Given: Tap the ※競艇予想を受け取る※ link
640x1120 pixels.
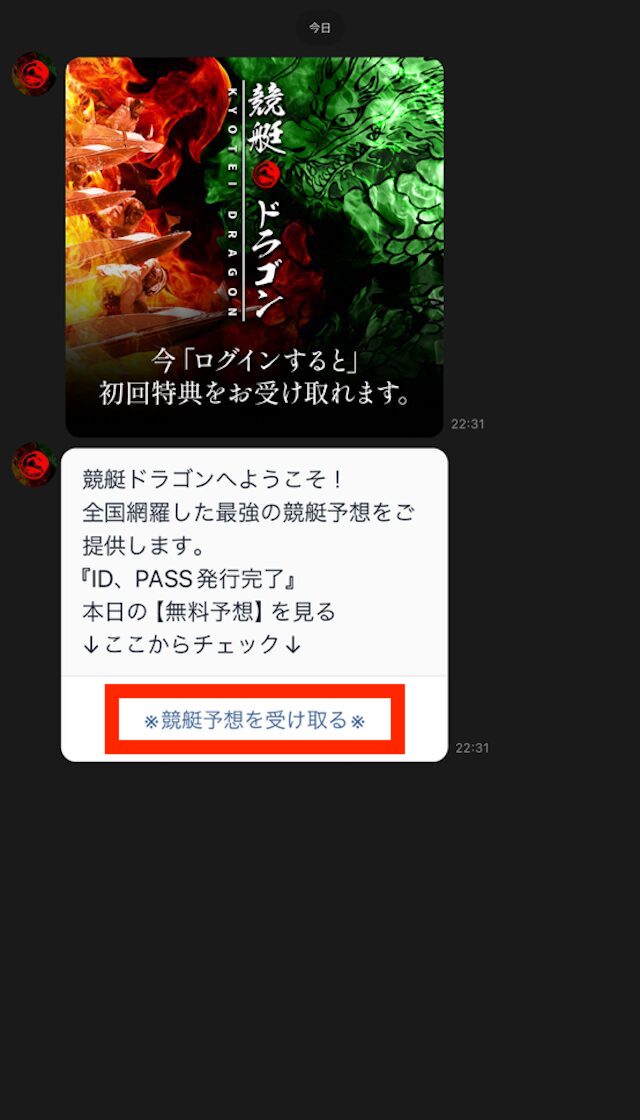Looking at the screenshot, I should 254,720.
